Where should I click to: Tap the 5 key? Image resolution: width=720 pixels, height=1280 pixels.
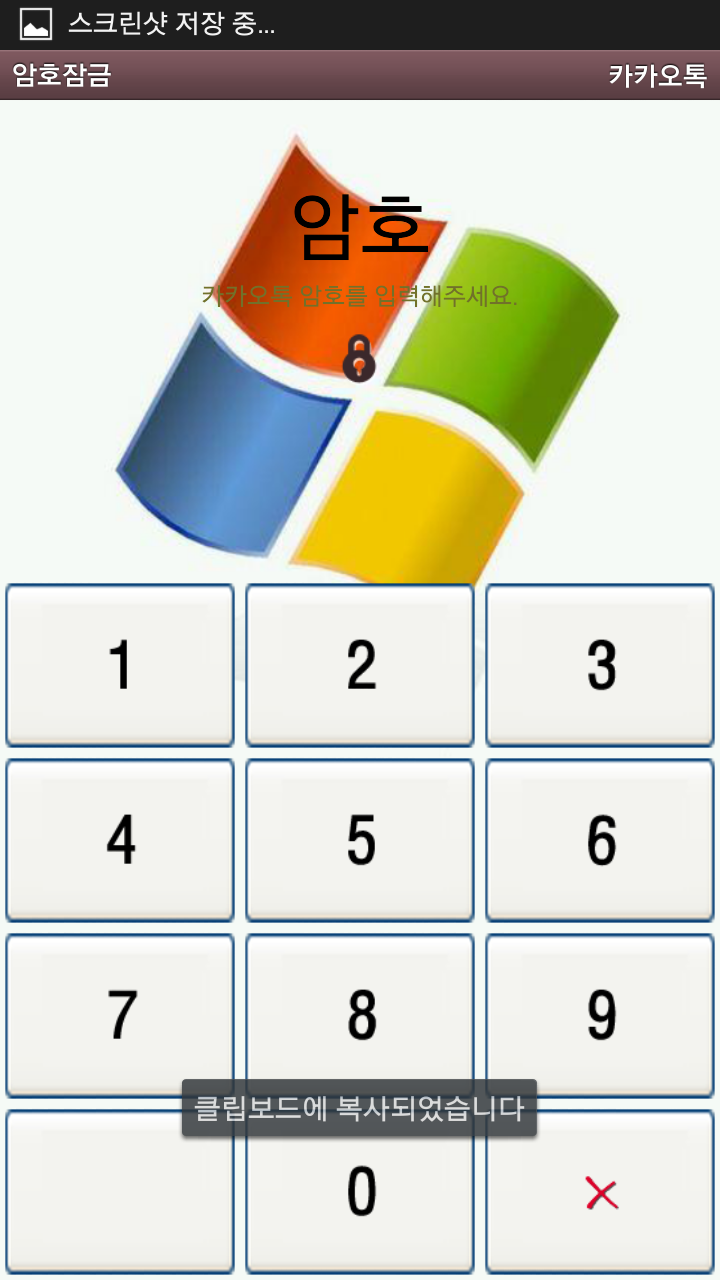(360, 840)
